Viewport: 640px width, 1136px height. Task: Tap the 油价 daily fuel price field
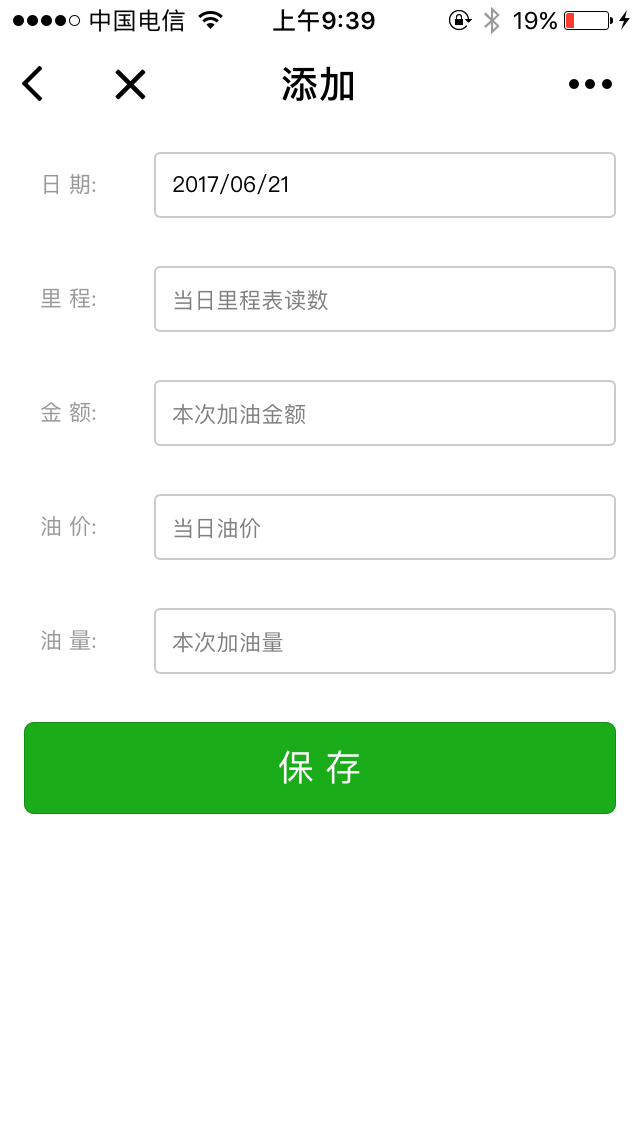[x=385, y=527]
